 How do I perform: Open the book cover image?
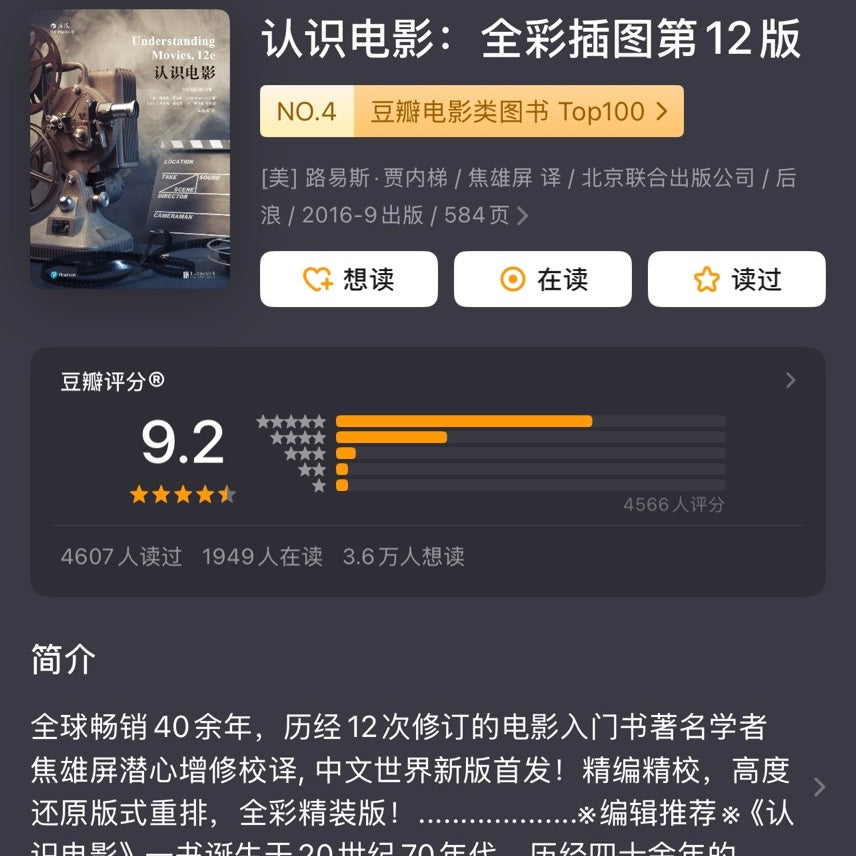point(130,150)
